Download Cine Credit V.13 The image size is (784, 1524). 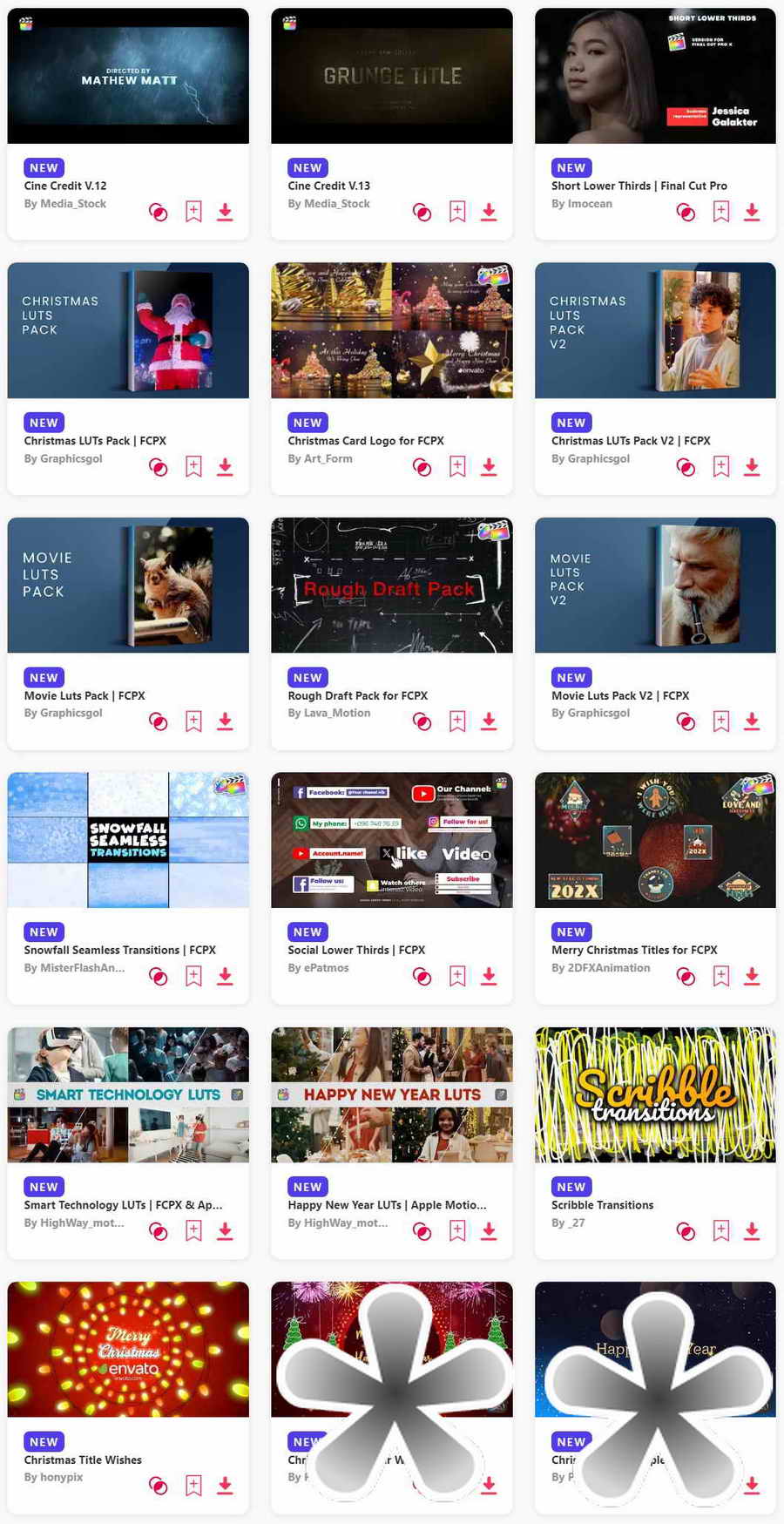click(x=489, y=212)
